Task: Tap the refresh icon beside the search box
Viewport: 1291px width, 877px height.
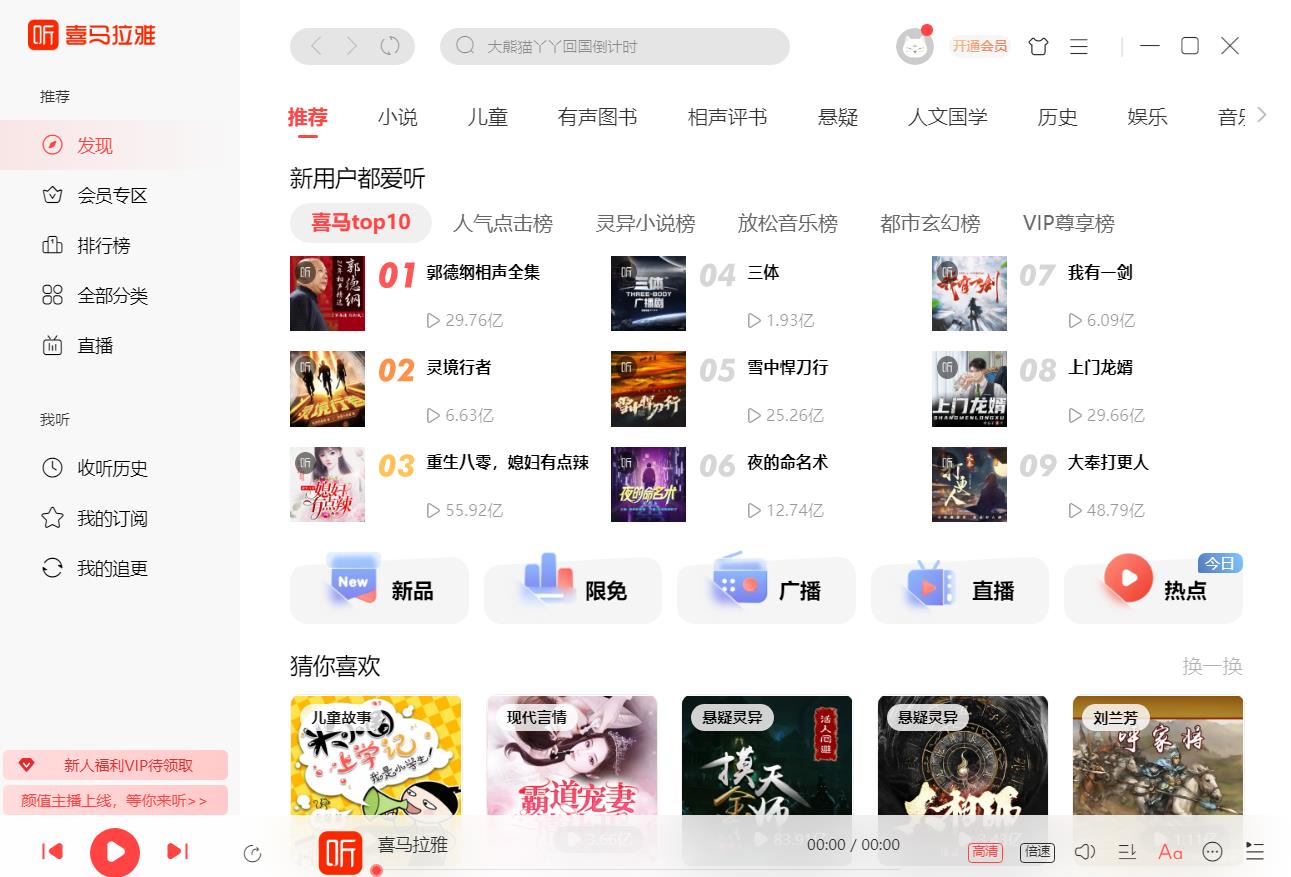Action: 390,46
